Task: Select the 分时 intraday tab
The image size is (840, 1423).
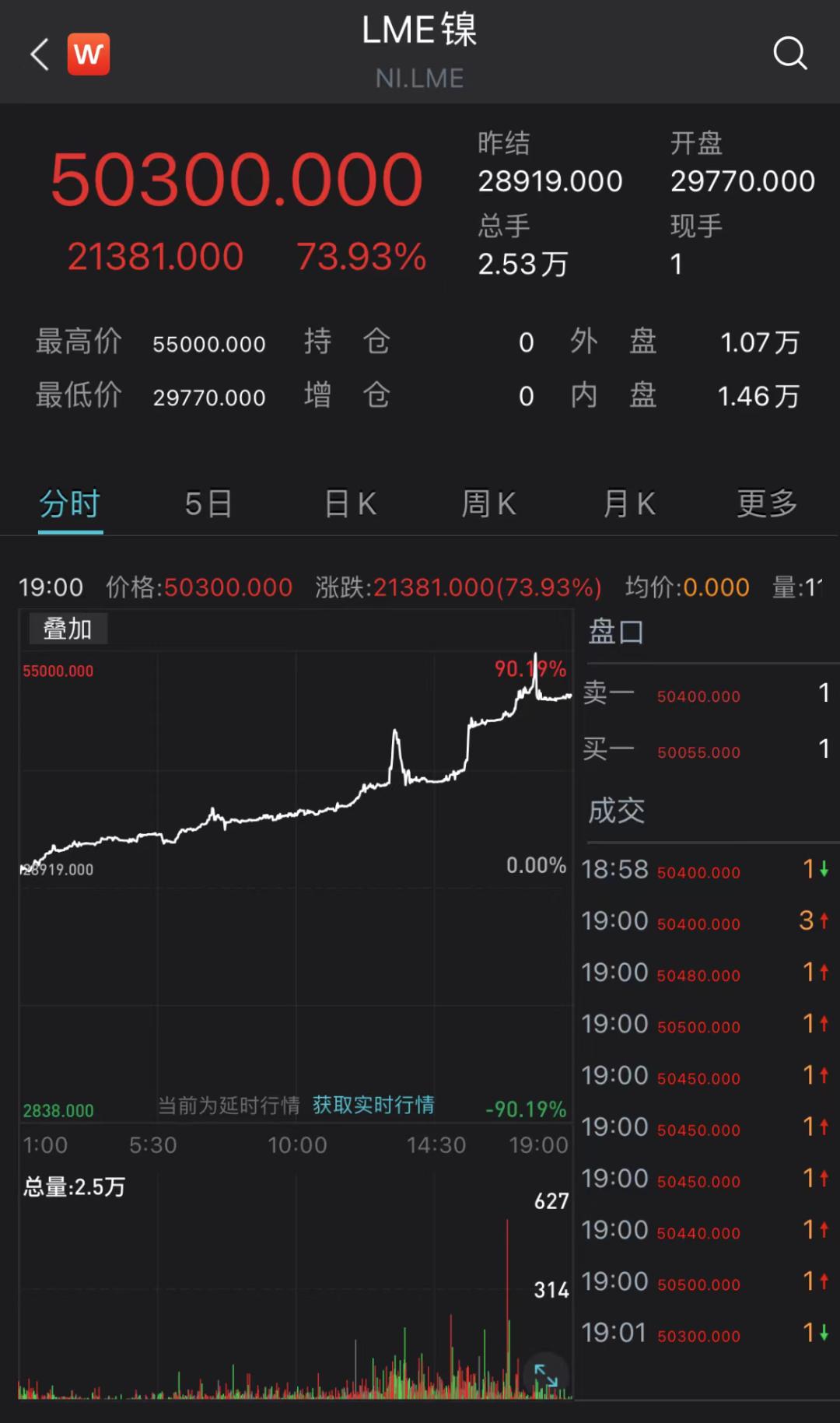Action: pyautogui.click(x=70, y=504)
